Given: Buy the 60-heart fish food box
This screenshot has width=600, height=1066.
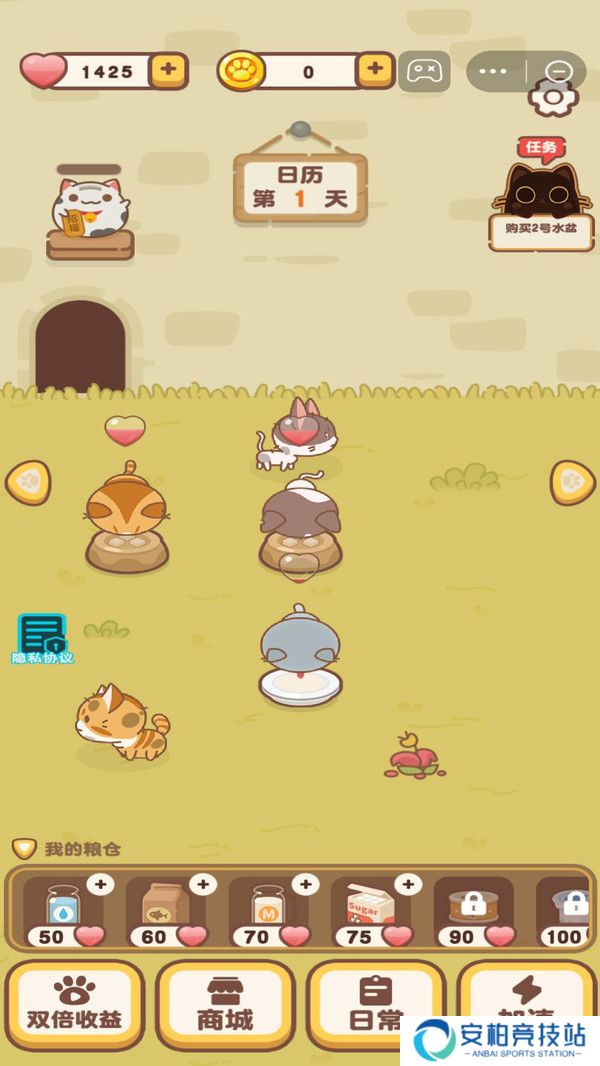Looking at the screenshot, I should (x=167, y=910).
